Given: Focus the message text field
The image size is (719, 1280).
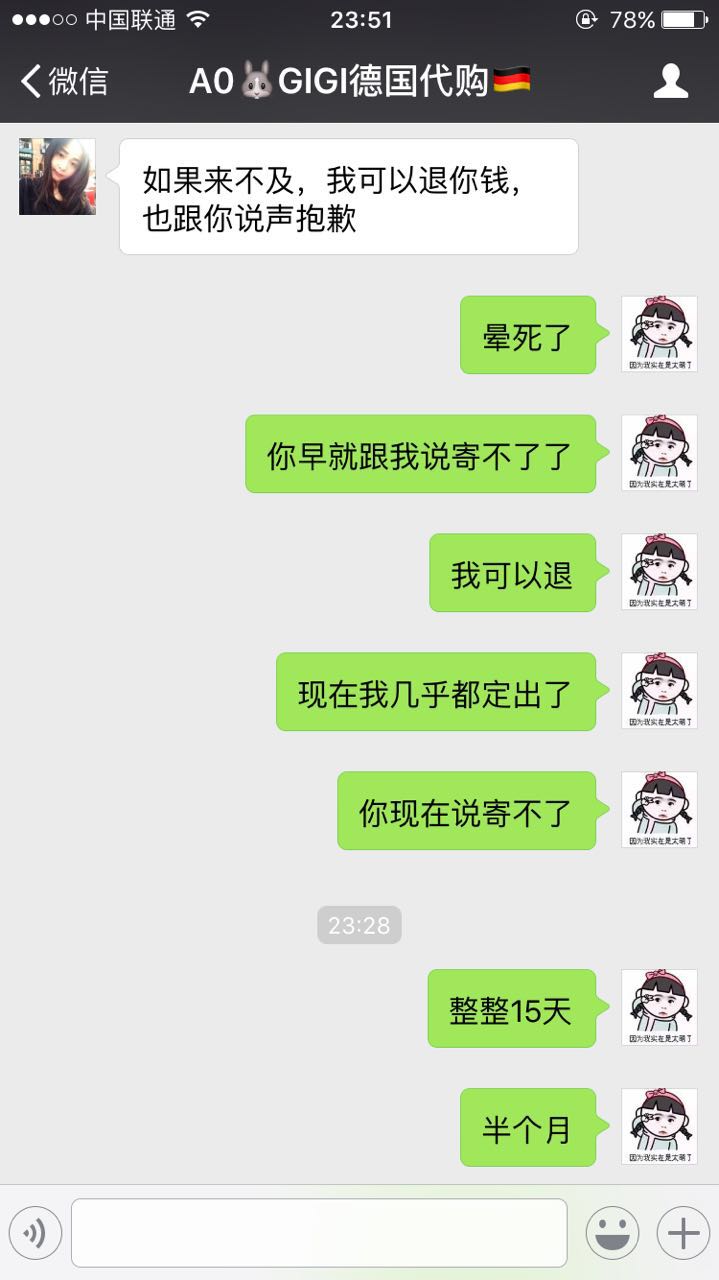Looking at the screenshot, I should [x=319, y=1233].
